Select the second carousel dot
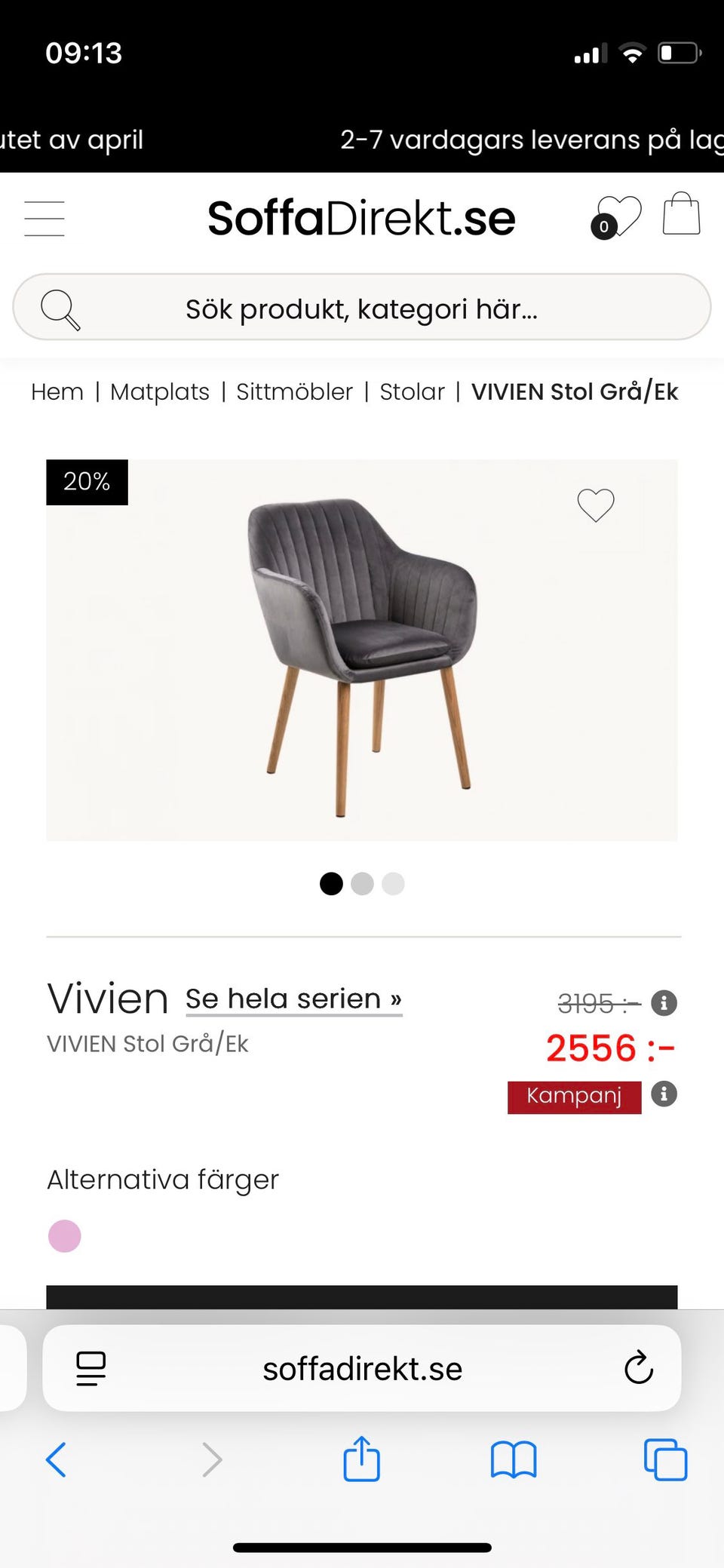Viewport: 724px width, 1568px height. coord(361,883)
